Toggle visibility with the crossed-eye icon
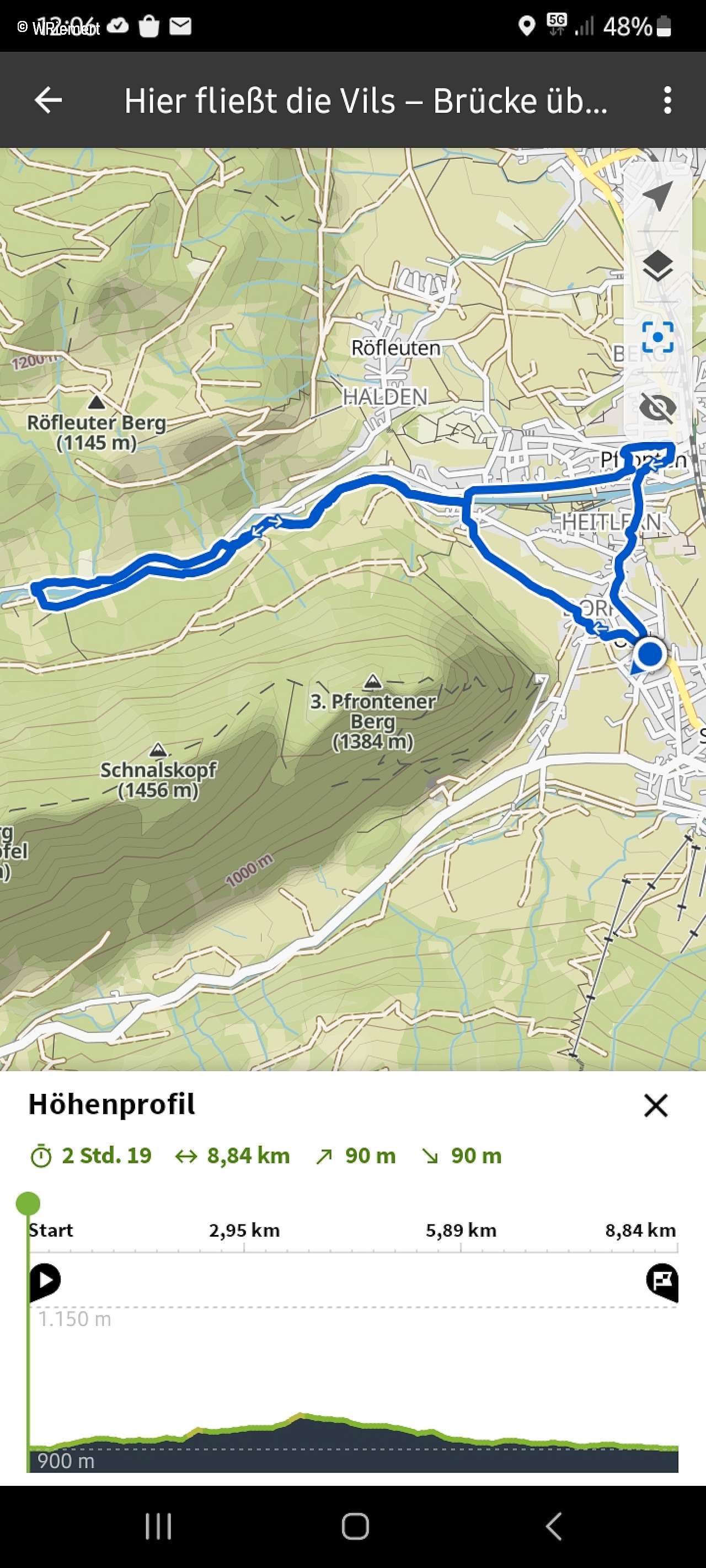Viewport: 706px width, 1568px height. [x=658, y=407]
